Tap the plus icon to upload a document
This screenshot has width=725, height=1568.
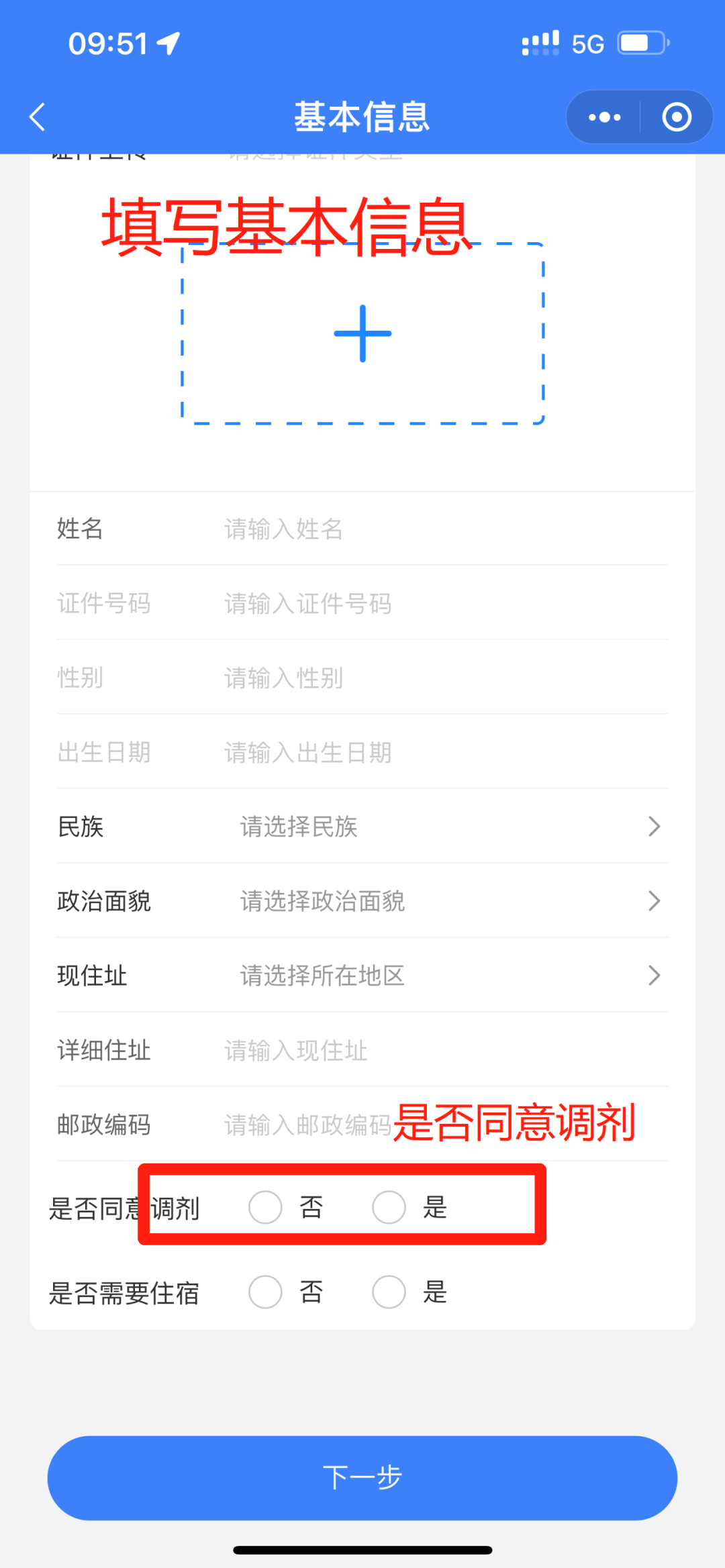tap(362, 333)
